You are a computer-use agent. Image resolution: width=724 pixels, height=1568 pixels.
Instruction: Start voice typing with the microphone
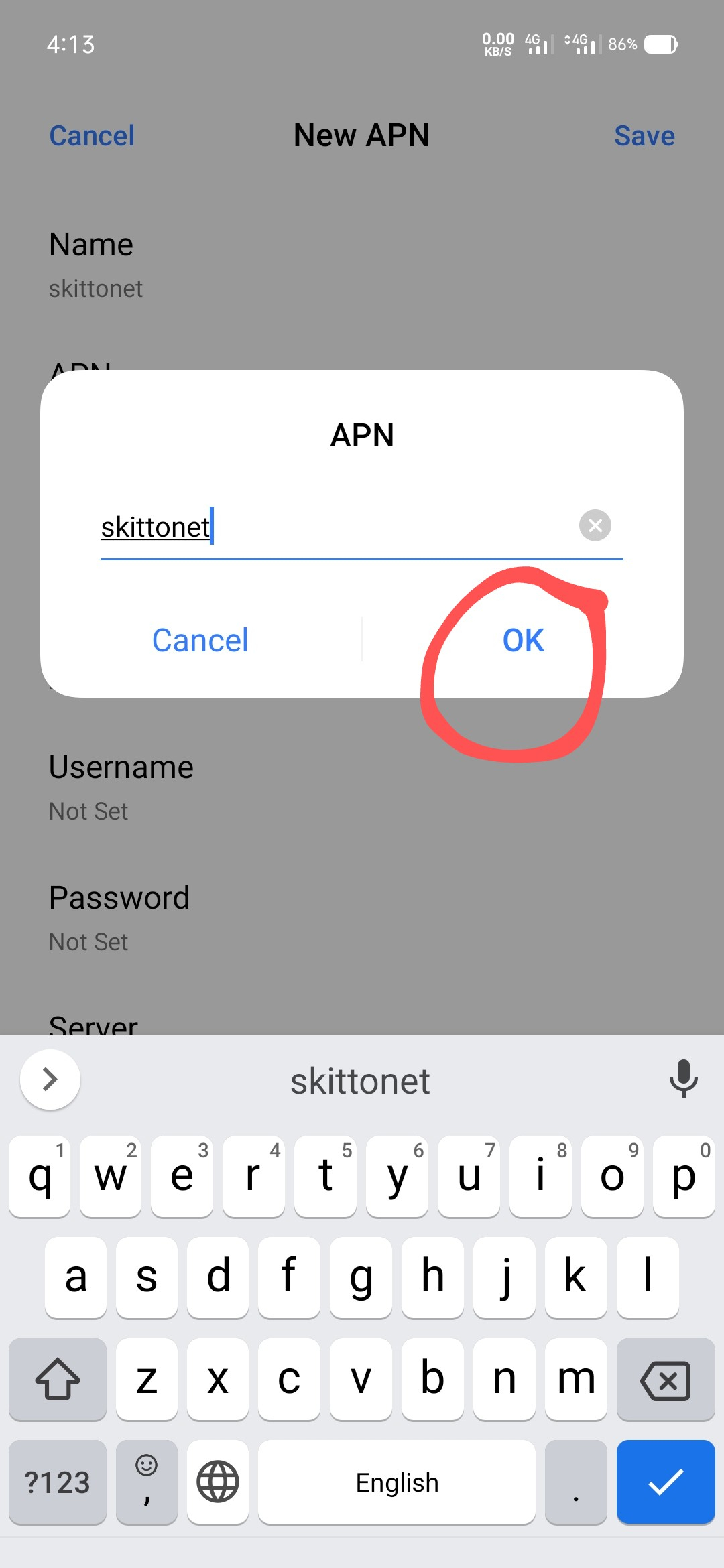pos(683,1079)
